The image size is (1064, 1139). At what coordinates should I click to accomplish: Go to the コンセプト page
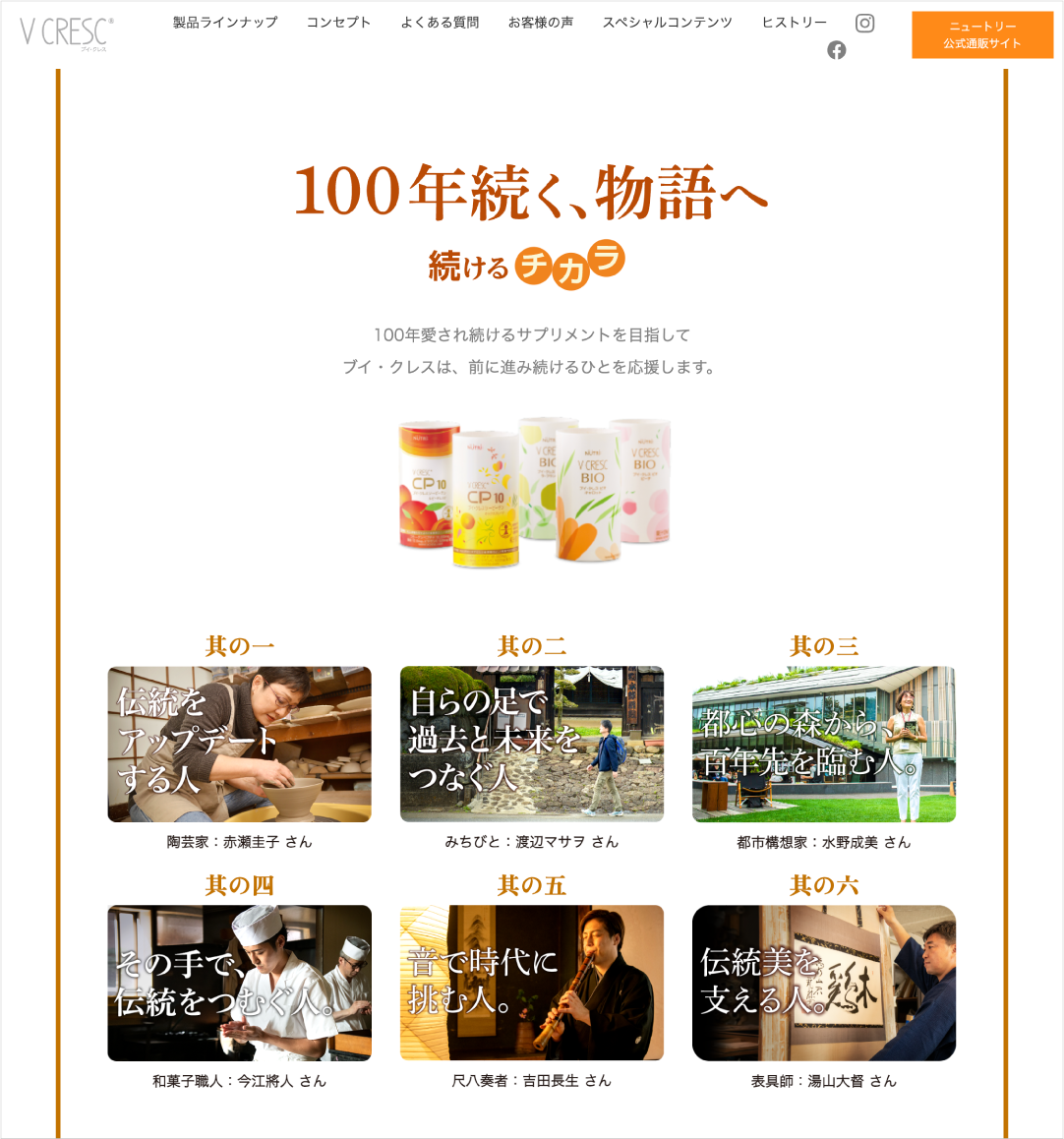338,23
